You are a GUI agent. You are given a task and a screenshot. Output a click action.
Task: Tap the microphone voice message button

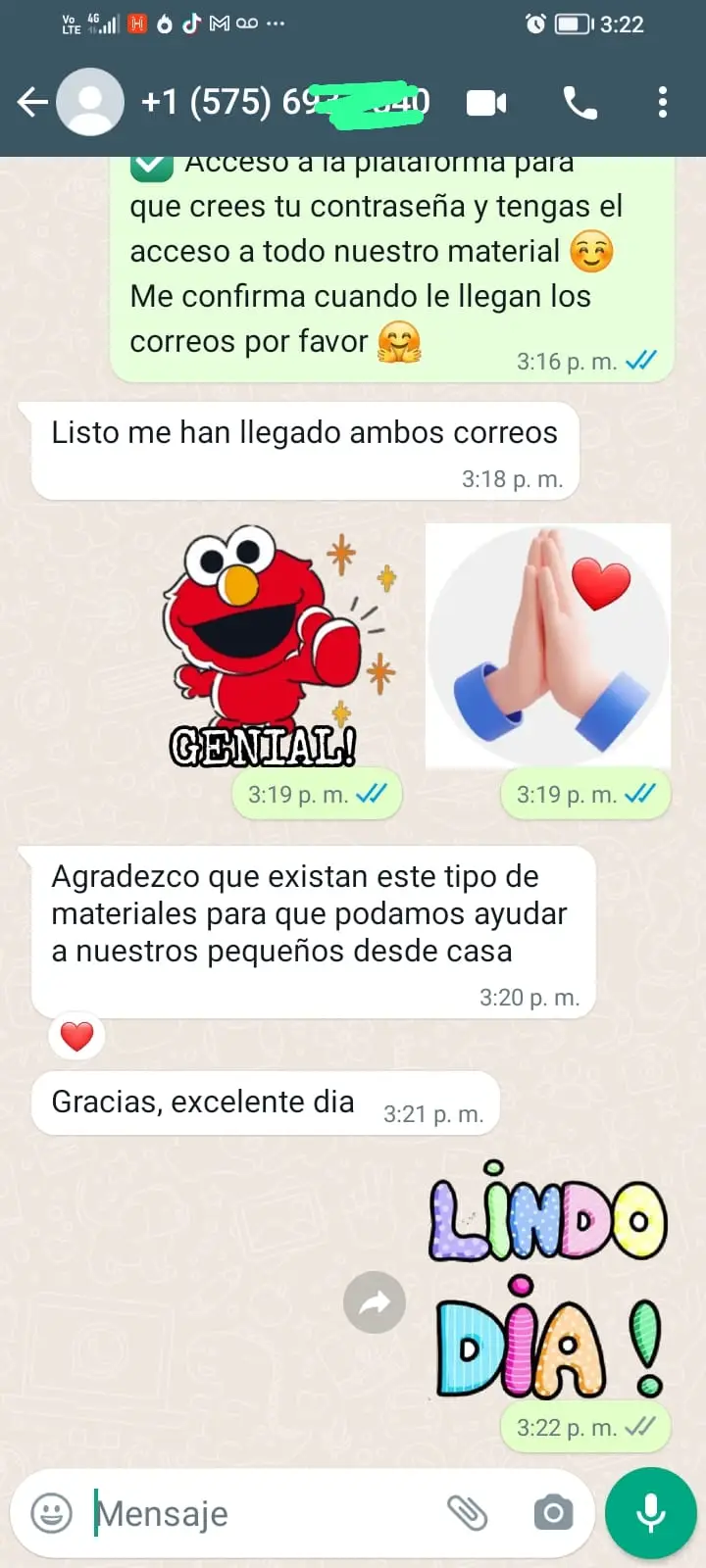click(651, 1513)
